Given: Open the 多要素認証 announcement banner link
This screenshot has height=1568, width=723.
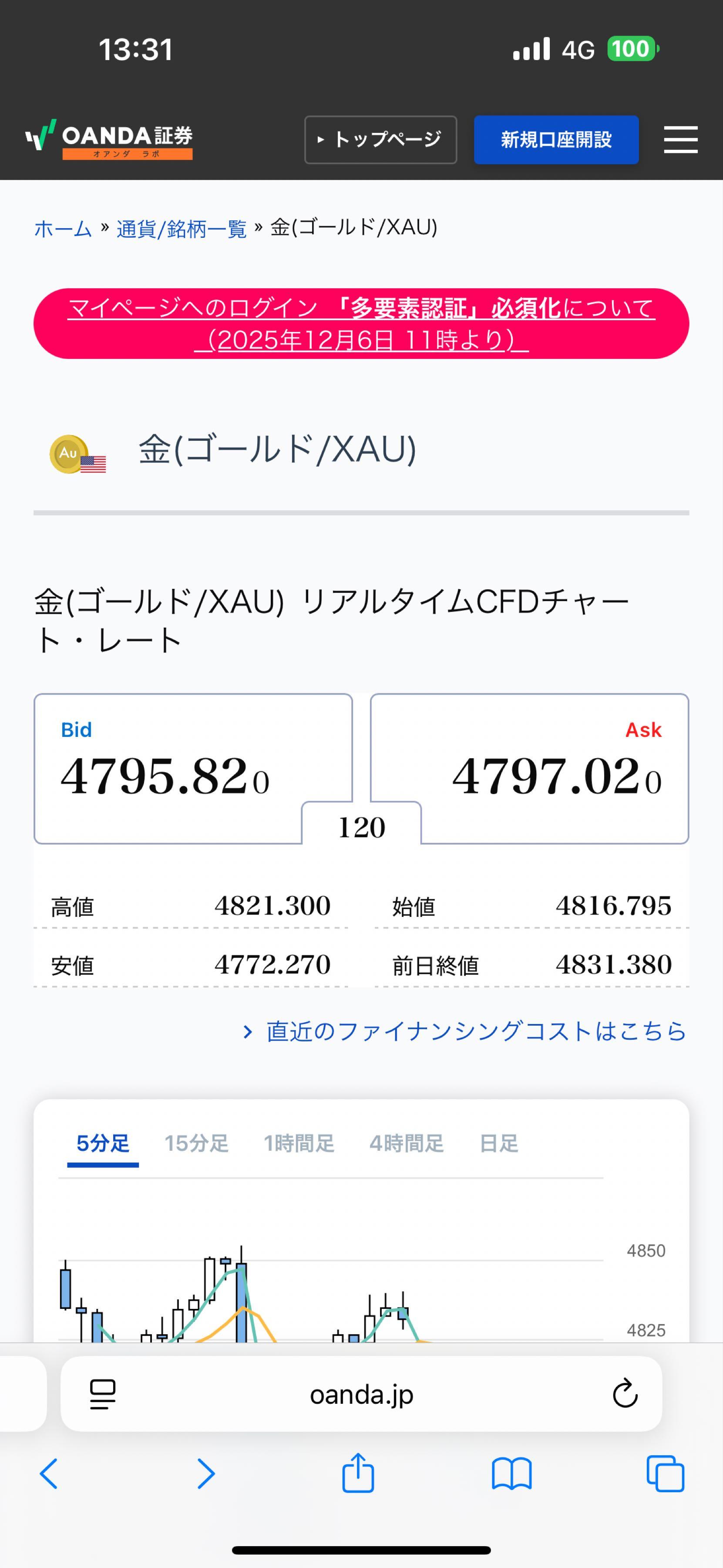Looking at the screenshot, I should coord(361,323).
